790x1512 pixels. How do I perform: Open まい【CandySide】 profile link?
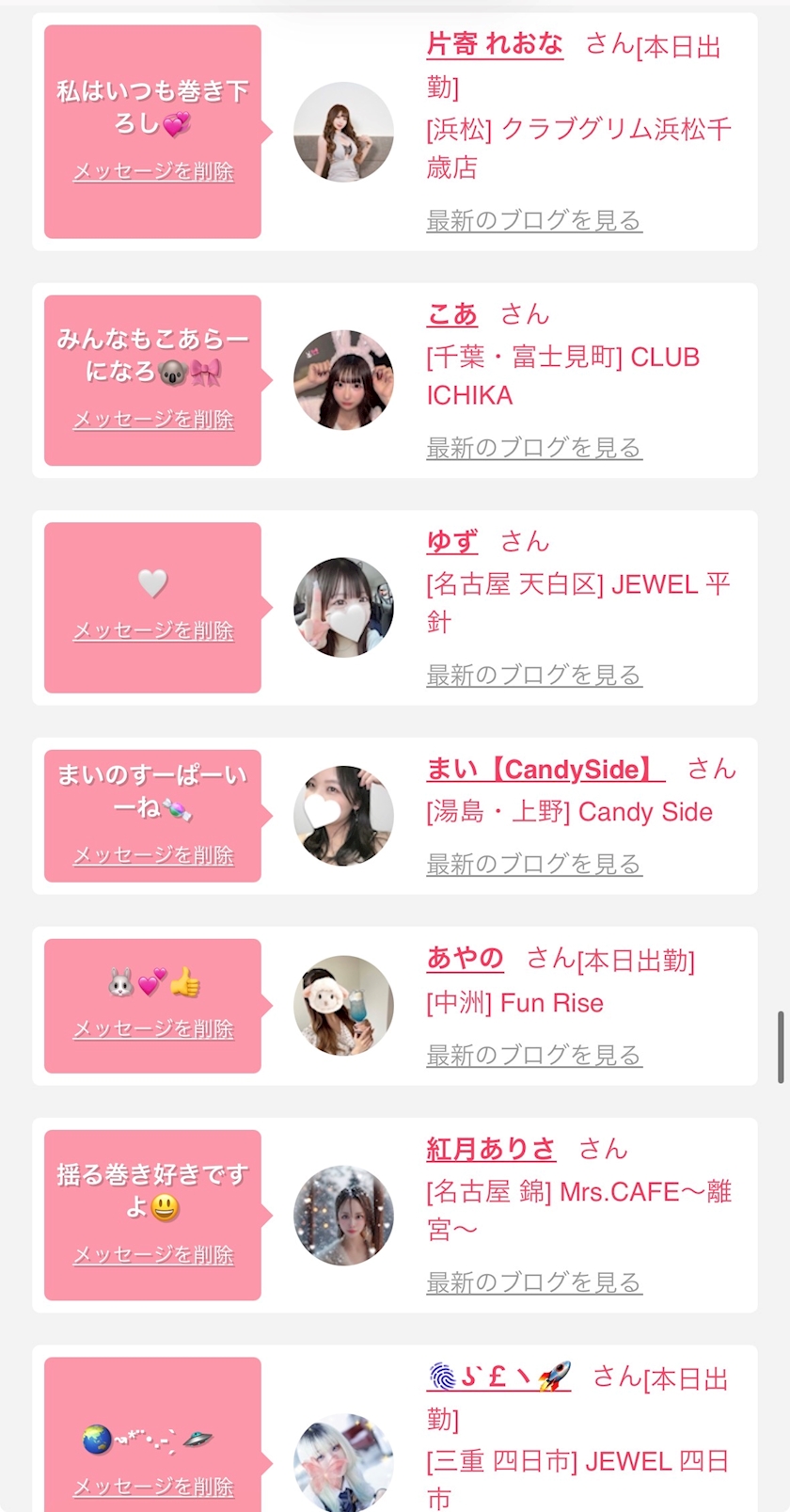pyautogui.click(x=545, y=770)
